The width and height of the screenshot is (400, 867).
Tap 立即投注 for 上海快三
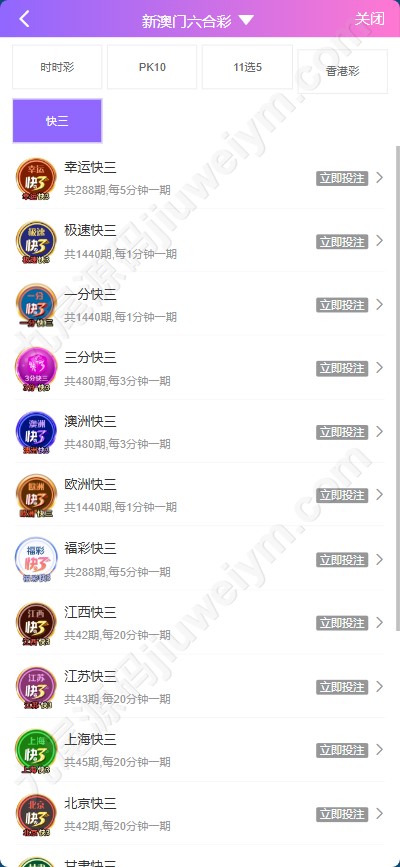pos(342,750)
